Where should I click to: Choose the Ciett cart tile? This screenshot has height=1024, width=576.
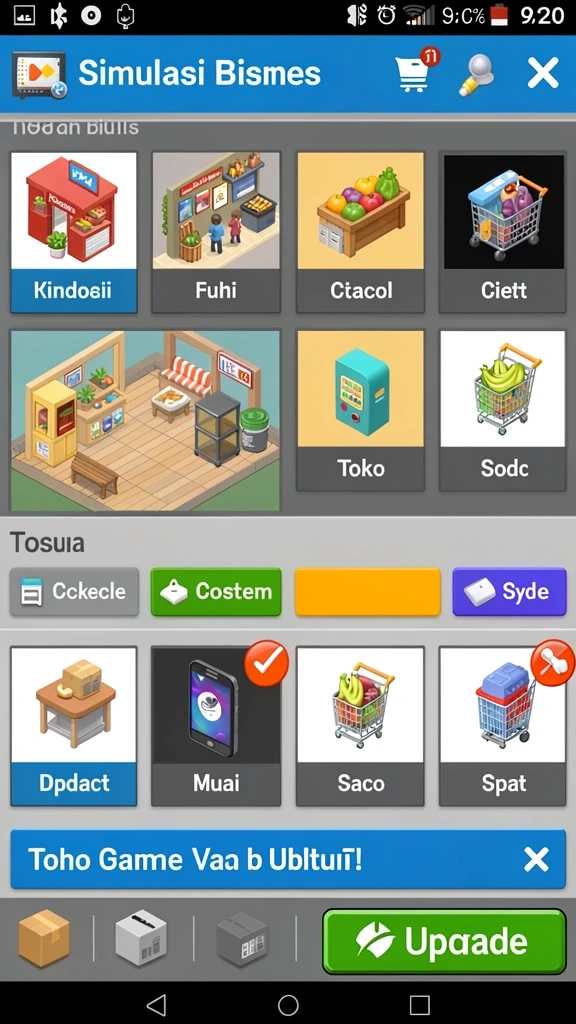(x=503, y=232)
